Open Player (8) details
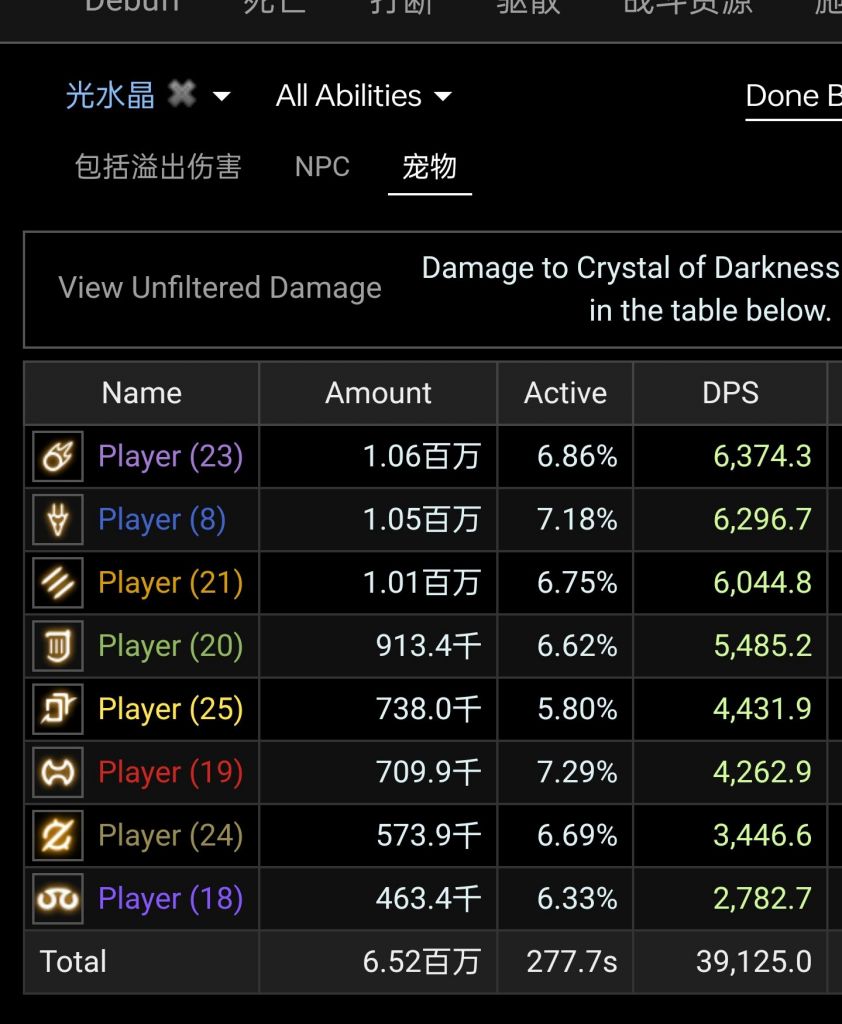842x1024 pixels. click(162, 520)
